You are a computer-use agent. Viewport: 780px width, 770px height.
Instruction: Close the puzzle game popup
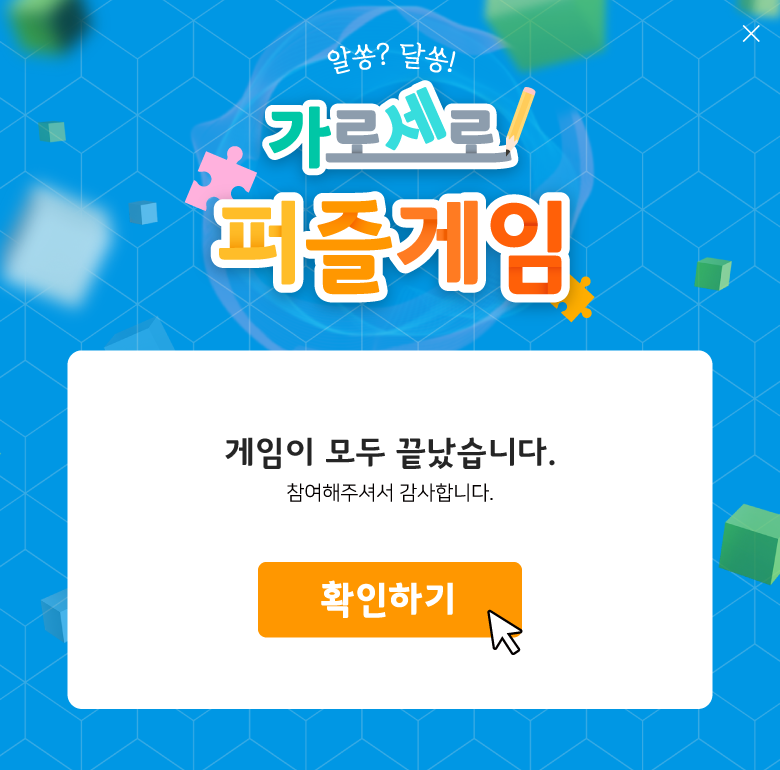pos(751,34)
